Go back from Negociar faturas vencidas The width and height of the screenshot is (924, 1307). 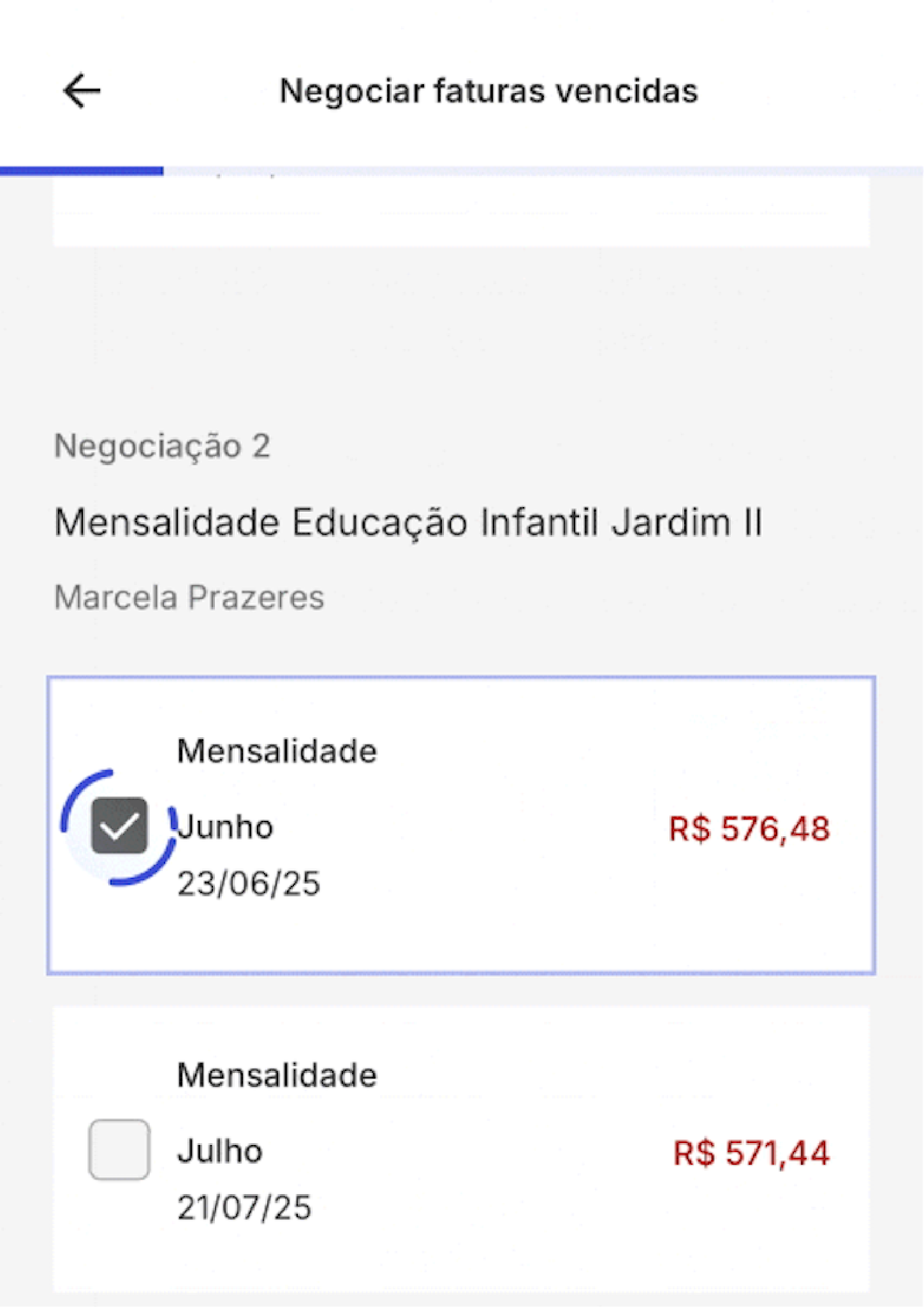coord(82,91)
